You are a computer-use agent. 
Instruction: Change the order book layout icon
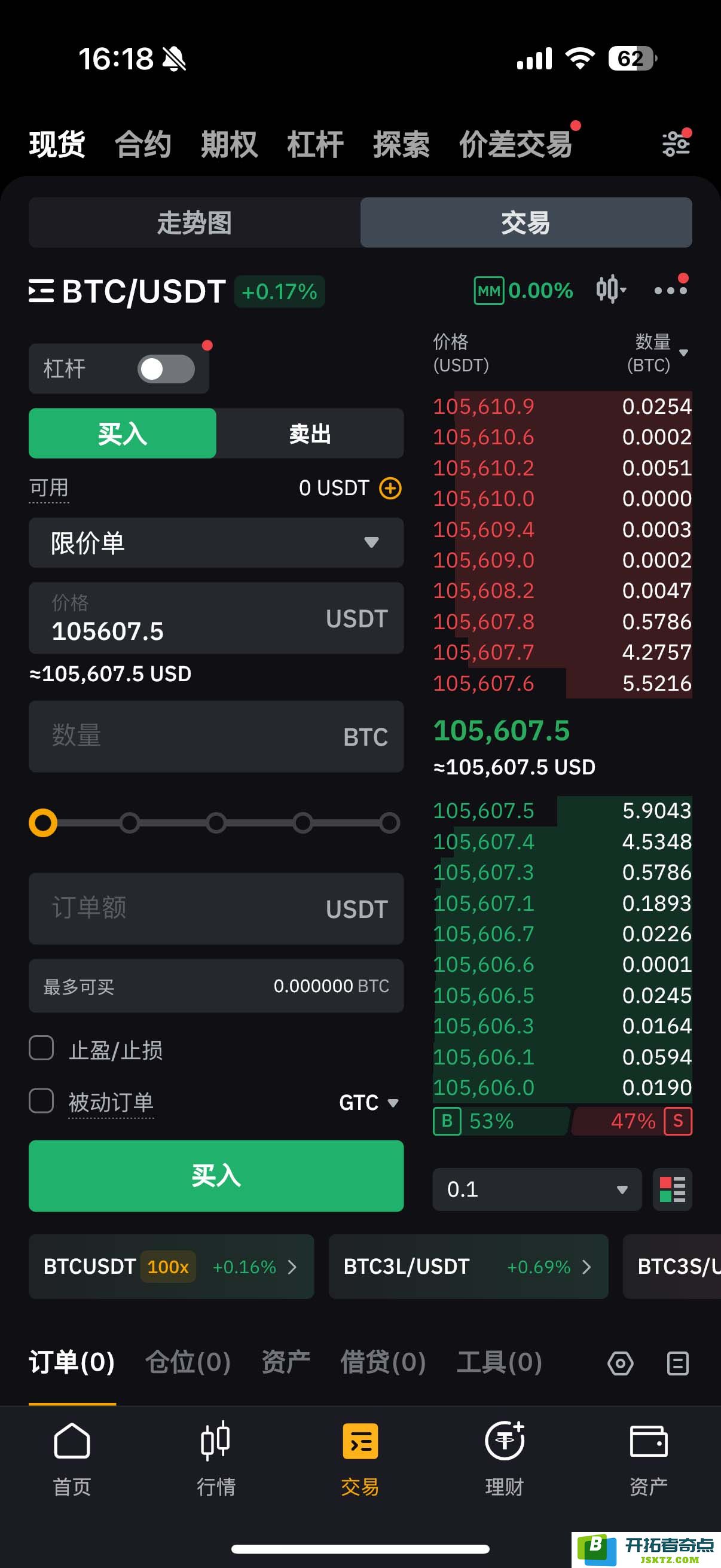[673, 1189]
